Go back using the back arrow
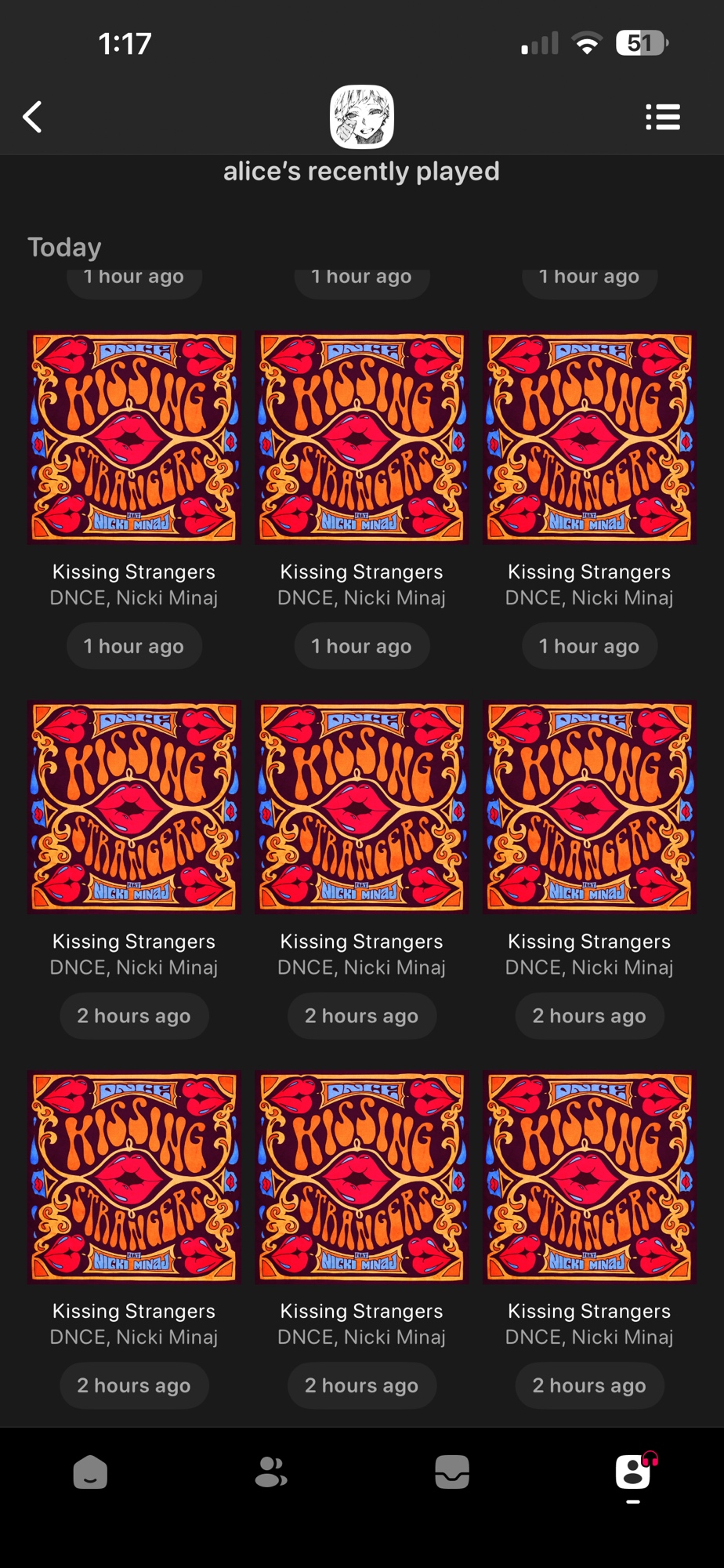Viewport: 724px width, 1568px height. point(33,118)
